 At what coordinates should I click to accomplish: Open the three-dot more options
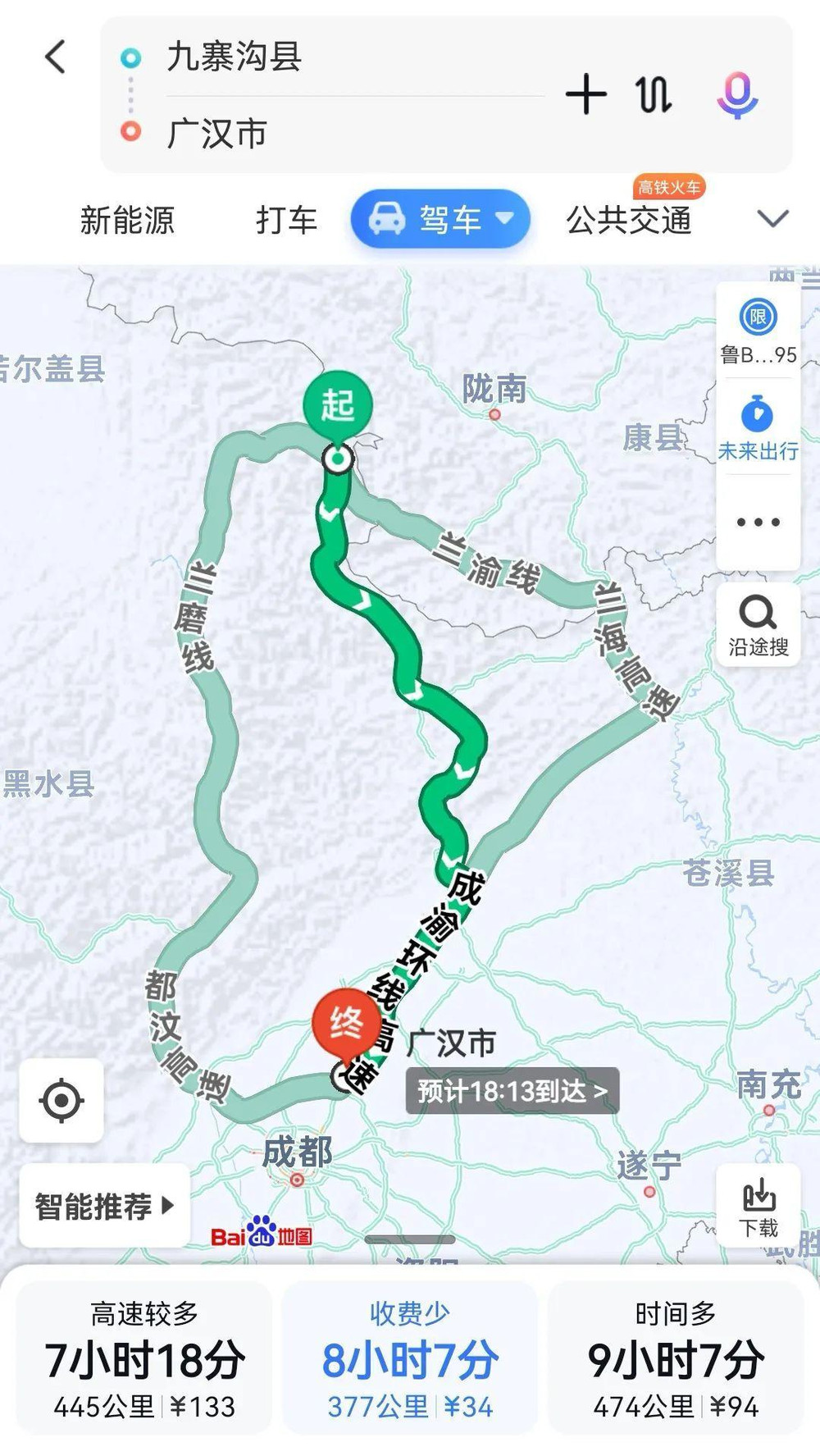pos(758,522)
